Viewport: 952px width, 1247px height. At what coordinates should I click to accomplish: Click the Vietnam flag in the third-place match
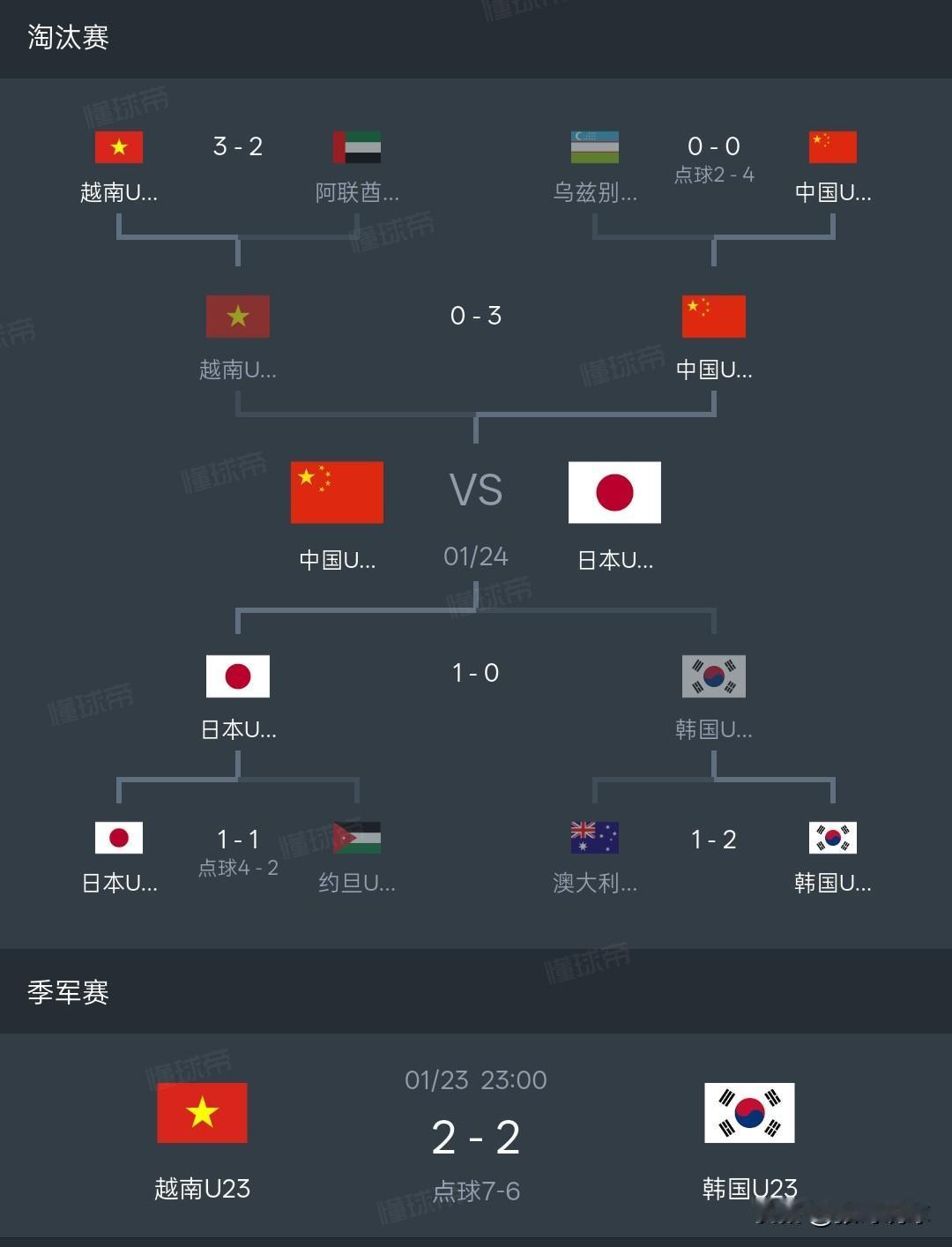[x=202, y=1114]
